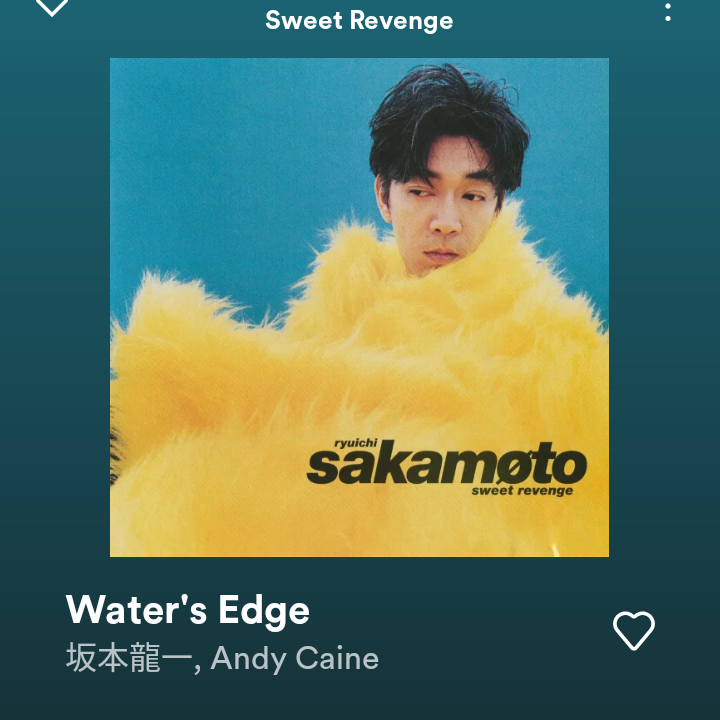This screenshot has height=720, width=720.
Task: Open the Sweet Revenge album cover
Action: pyautogui.click(x=359, y=307)
